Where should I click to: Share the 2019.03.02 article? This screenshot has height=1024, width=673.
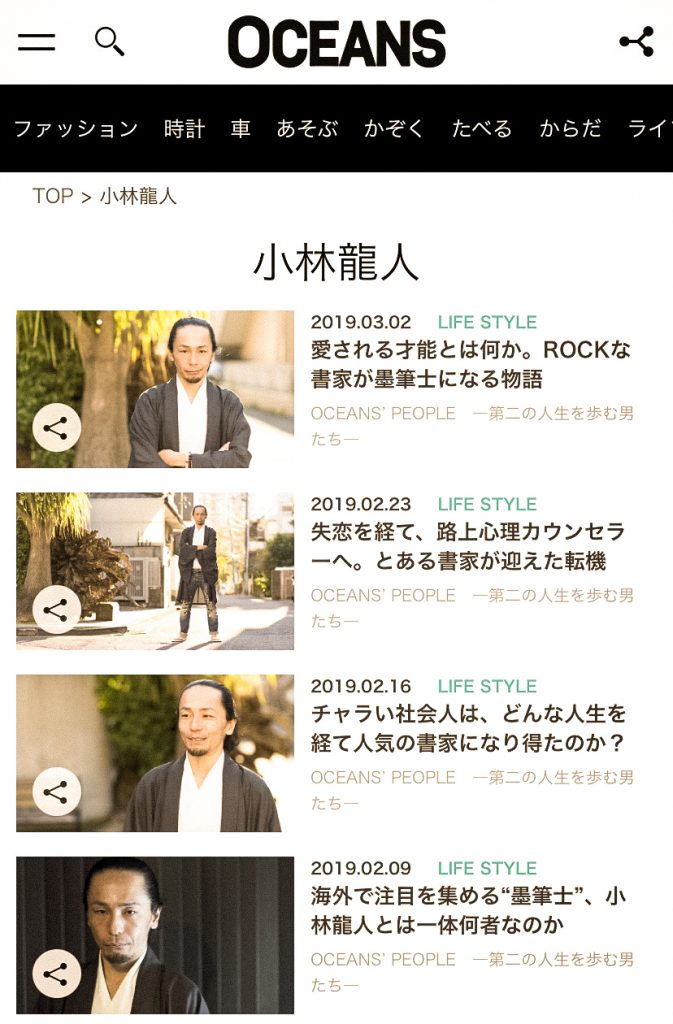coord(56,429)
